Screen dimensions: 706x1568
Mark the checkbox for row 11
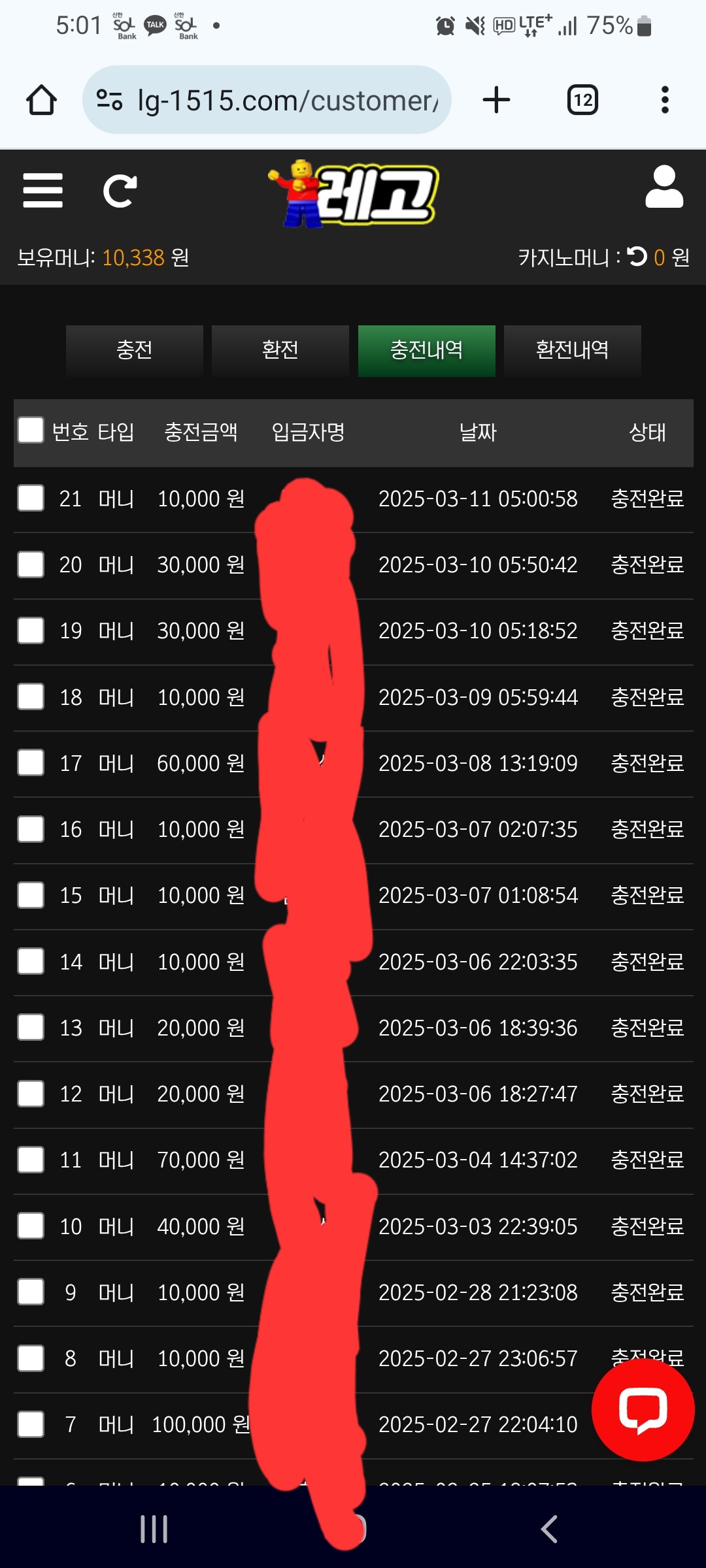click(x=31, y=1160)
